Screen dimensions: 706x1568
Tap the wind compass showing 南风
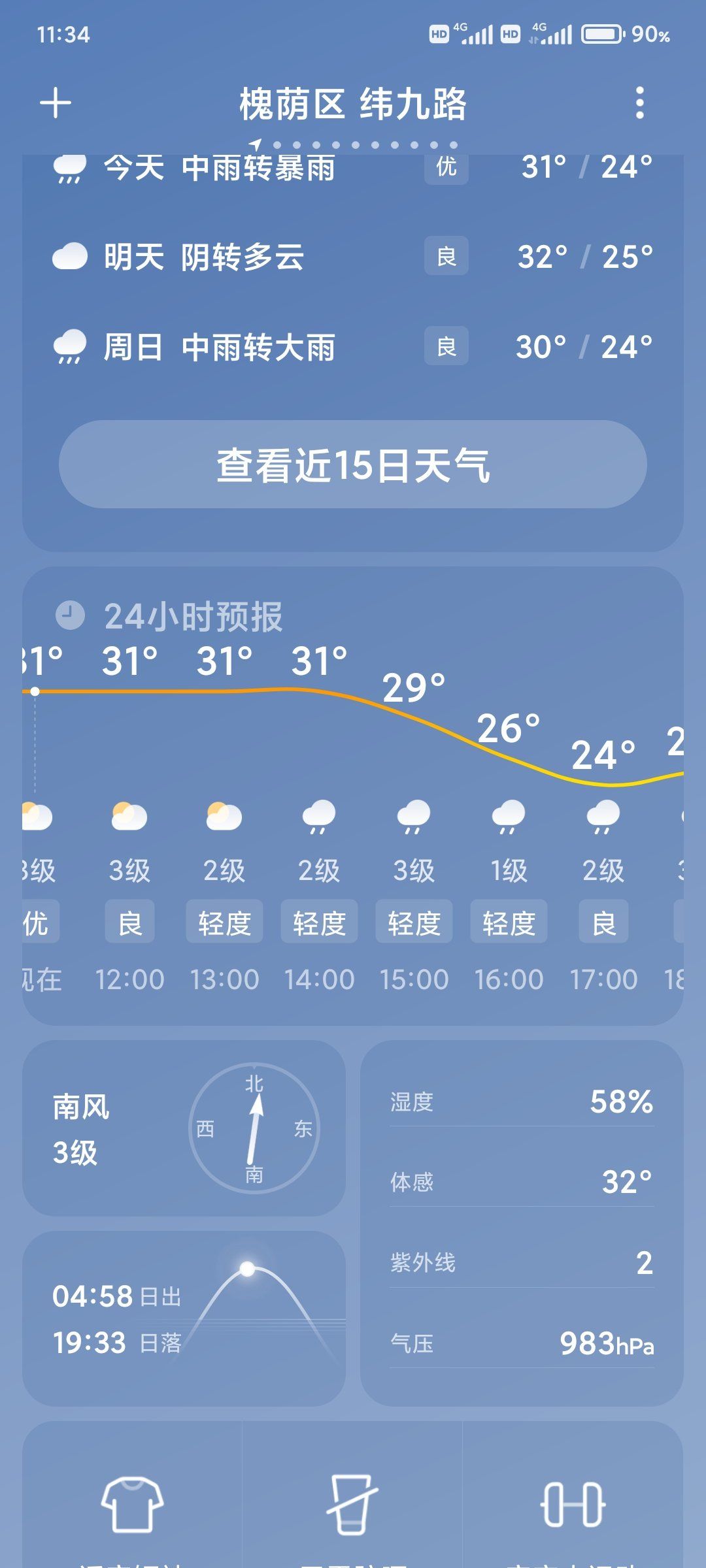[256, 1127]
